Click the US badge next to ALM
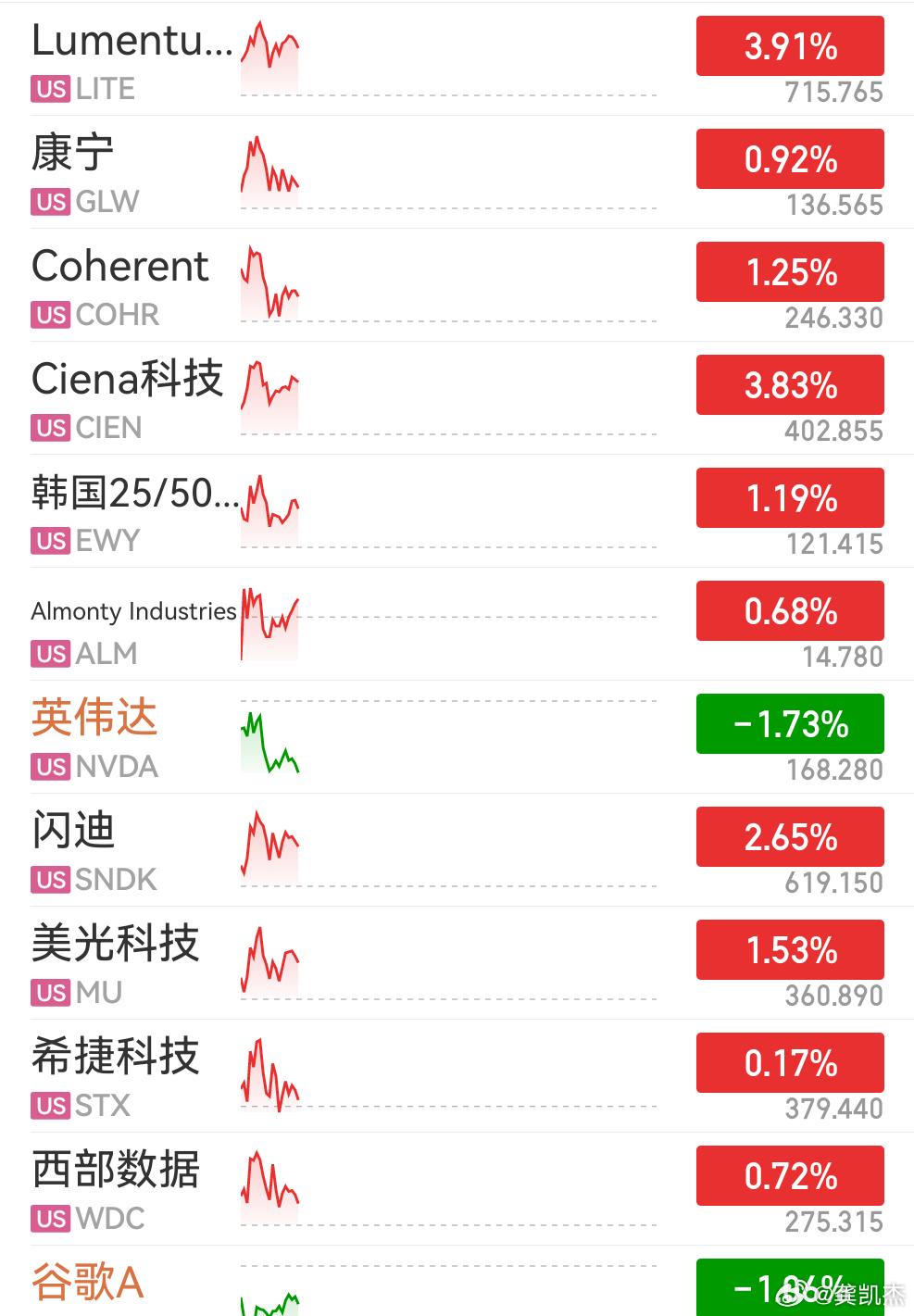This screenshot has height=1316, width=914. (50, 655)
